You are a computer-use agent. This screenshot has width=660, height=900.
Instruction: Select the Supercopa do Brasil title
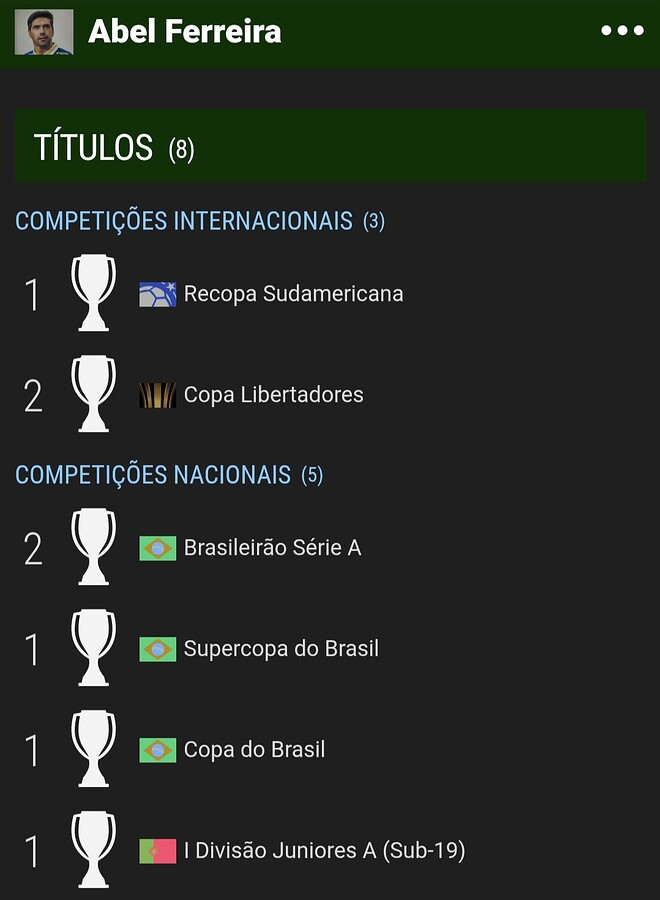(281, 649)
